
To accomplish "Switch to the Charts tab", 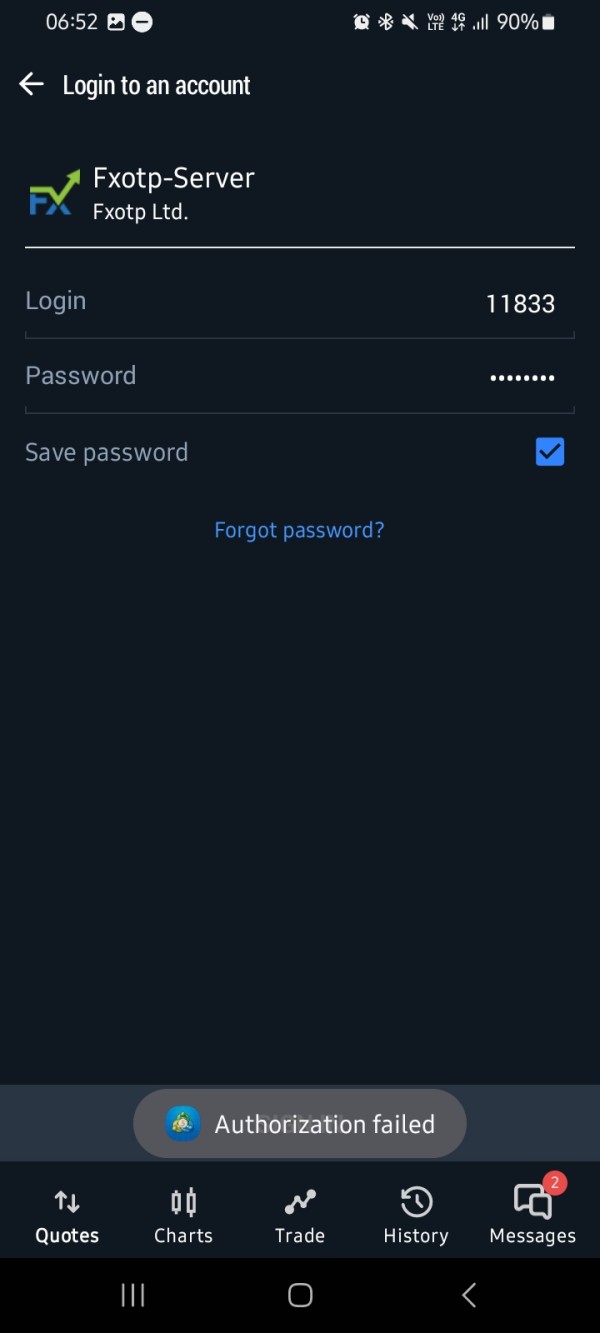I will pos(183,1216).
